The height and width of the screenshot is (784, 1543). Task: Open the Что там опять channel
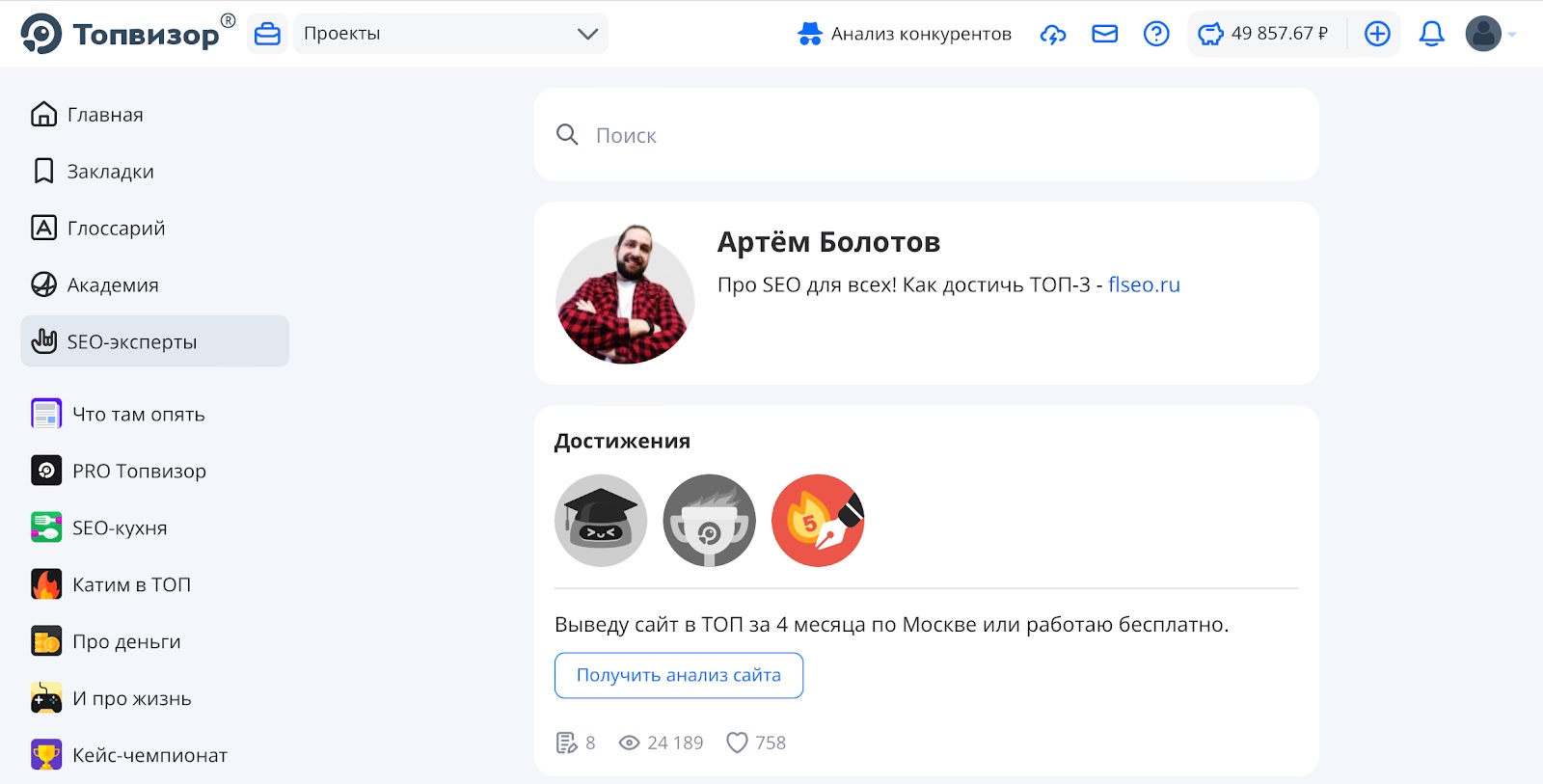pyautogui.click(x=138, y=415)
